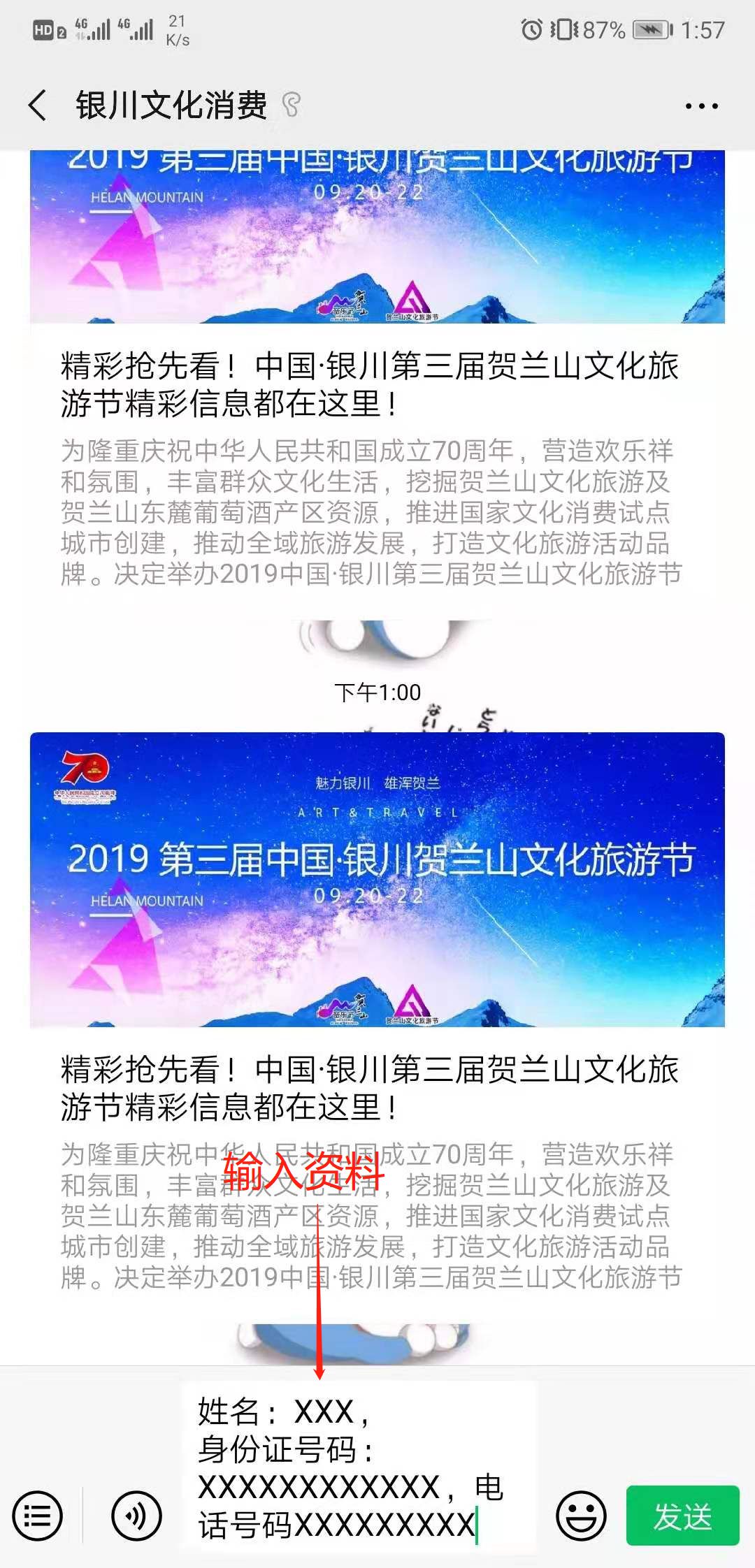The image size is (755, 1568).
Task: Open the earlier article card above 下午1:00
Action: pyautogui.click(x=377, y=374)
